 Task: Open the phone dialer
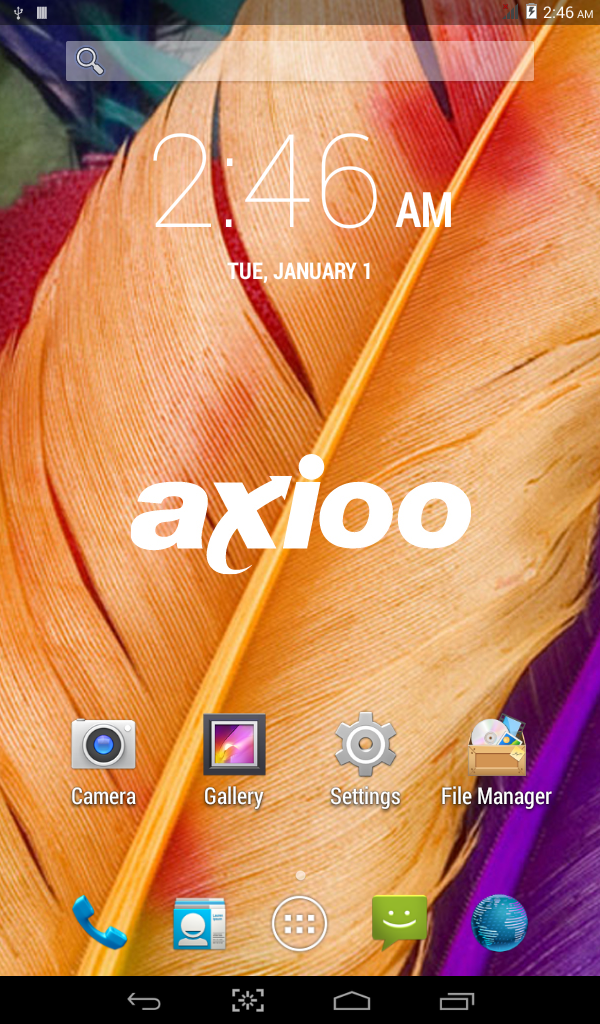click(99, 922)
